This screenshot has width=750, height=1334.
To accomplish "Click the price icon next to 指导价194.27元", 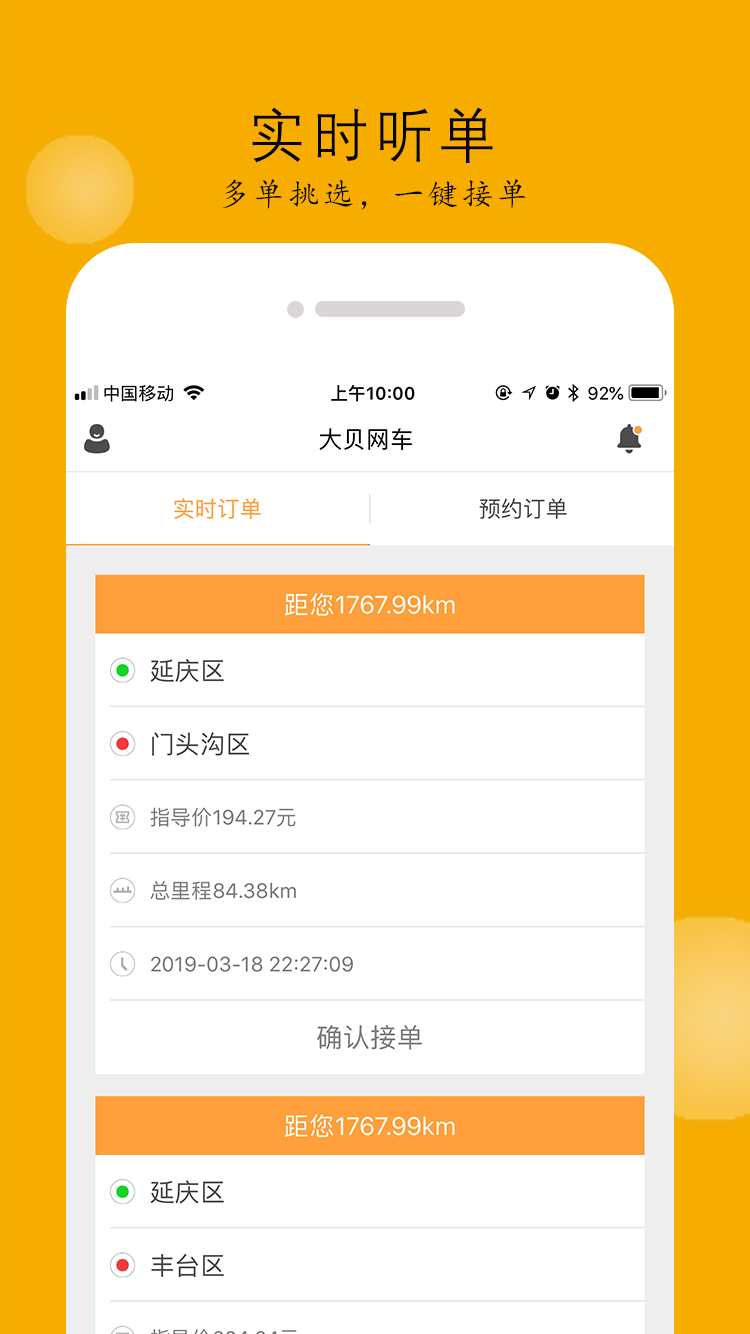I will pos(122,817).
